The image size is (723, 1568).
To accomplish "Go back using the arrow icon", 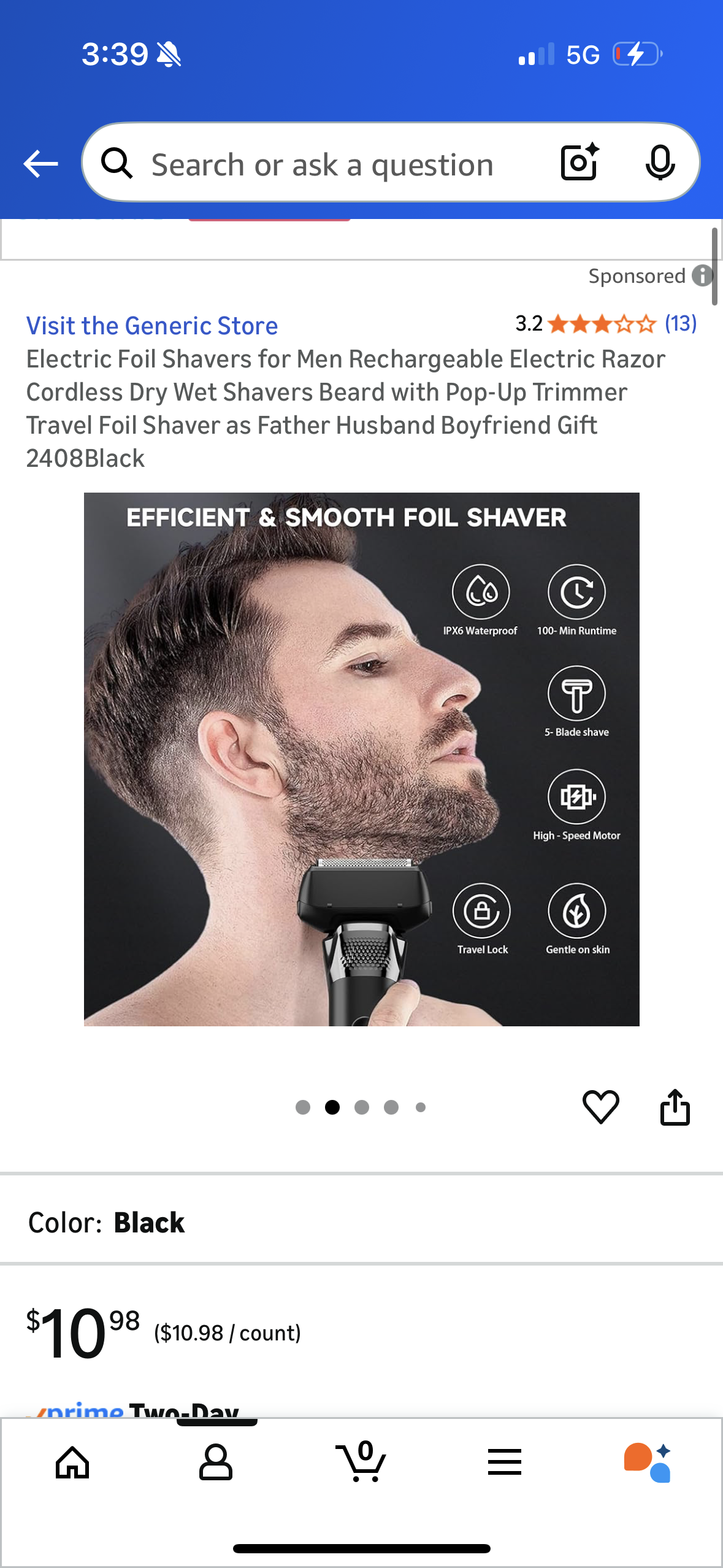I will pos(40,164).
